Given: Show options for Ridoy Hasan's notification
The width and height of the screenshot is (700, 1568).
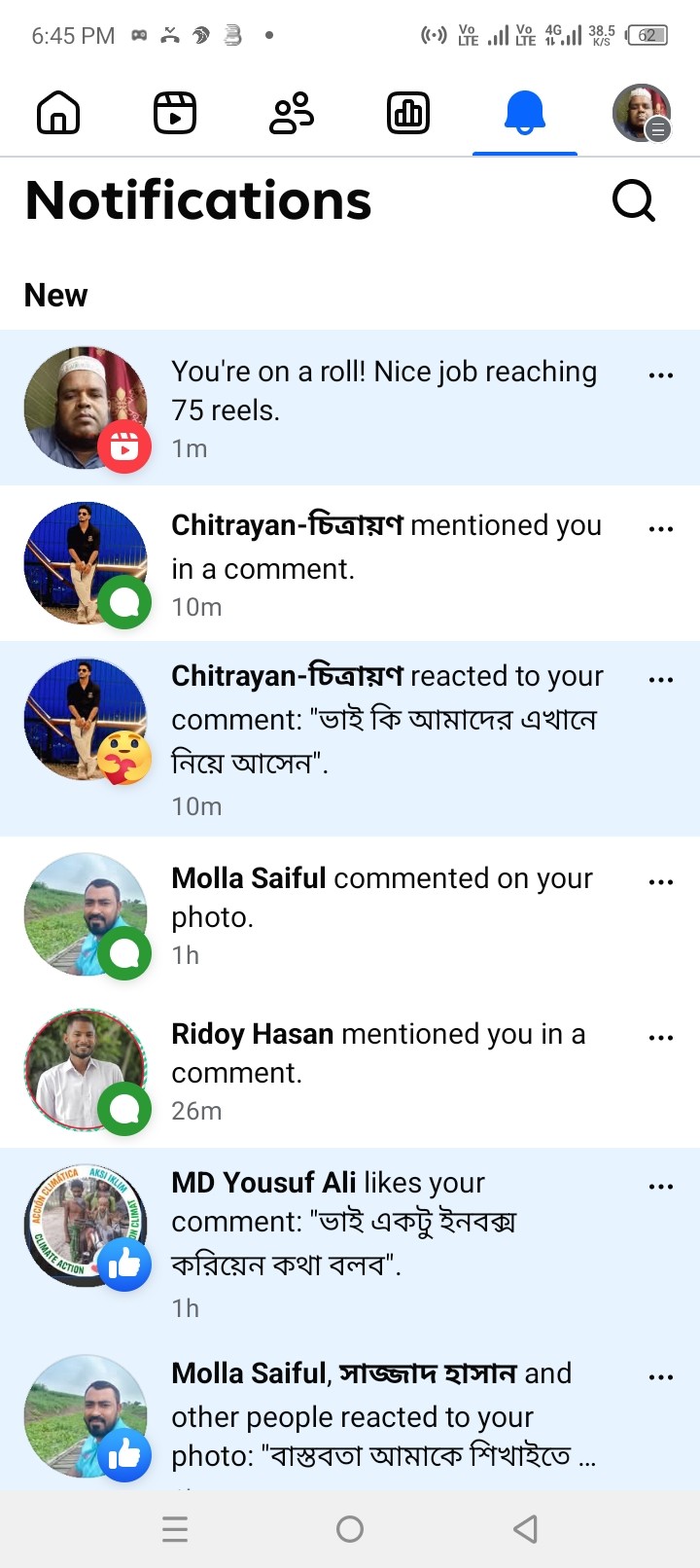Looking at the screenshot, I should (x=661, y=1038).
